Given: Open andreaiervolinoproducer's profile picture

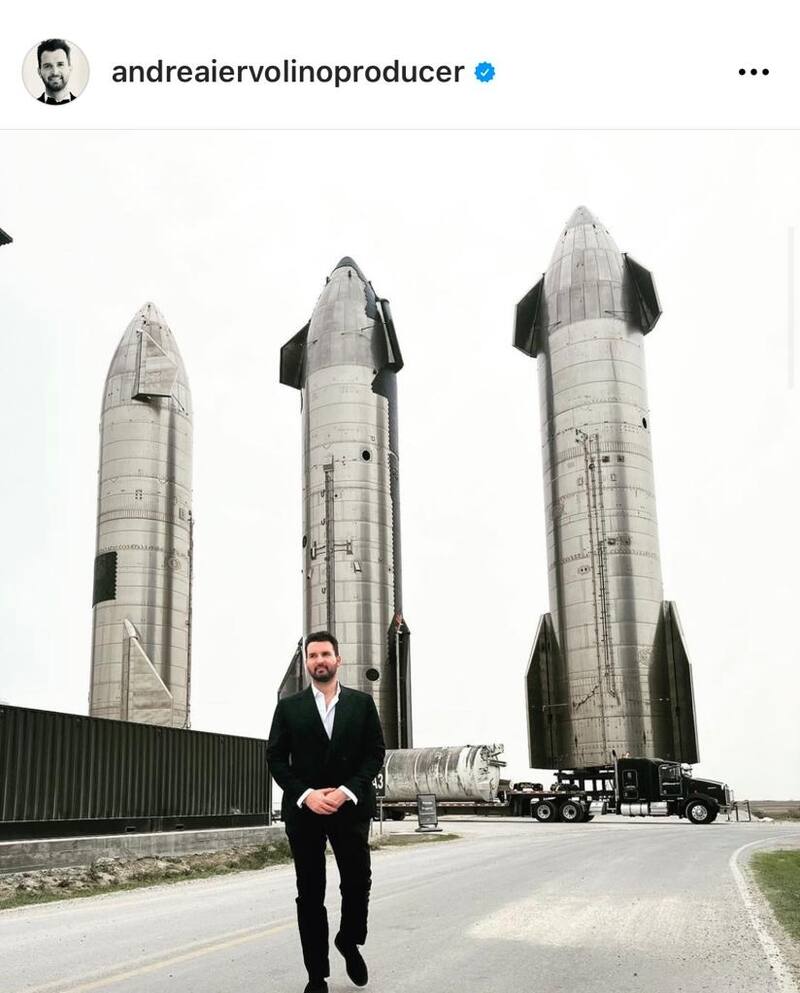Looking at the screenshot, I should [55, 71].
